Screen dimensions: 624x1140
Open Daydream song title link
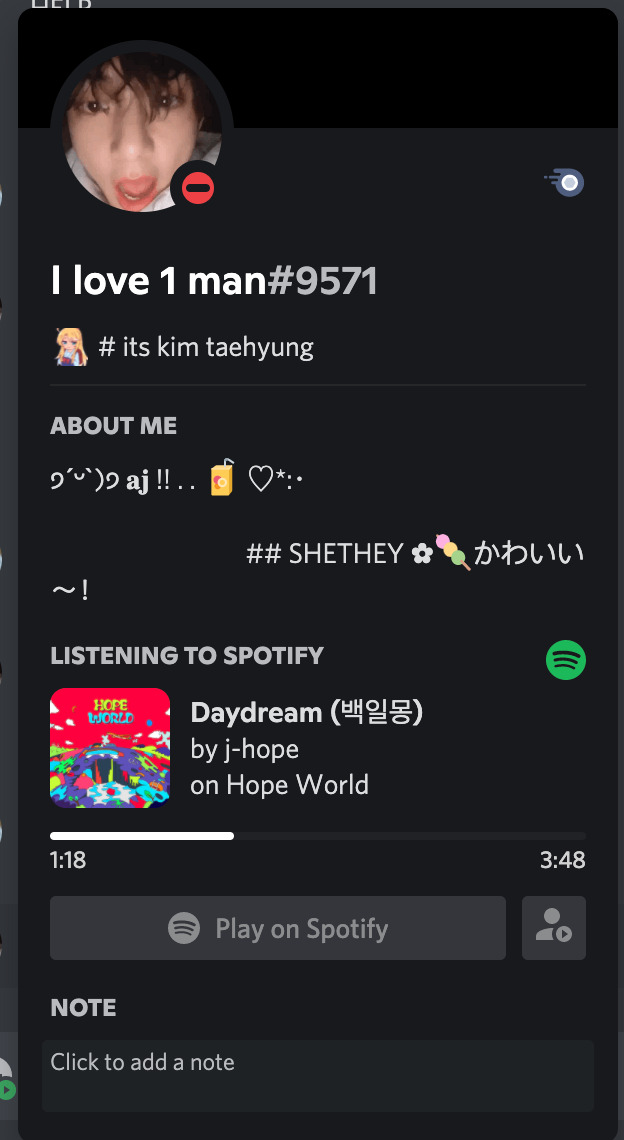click(x=306, y=712)
